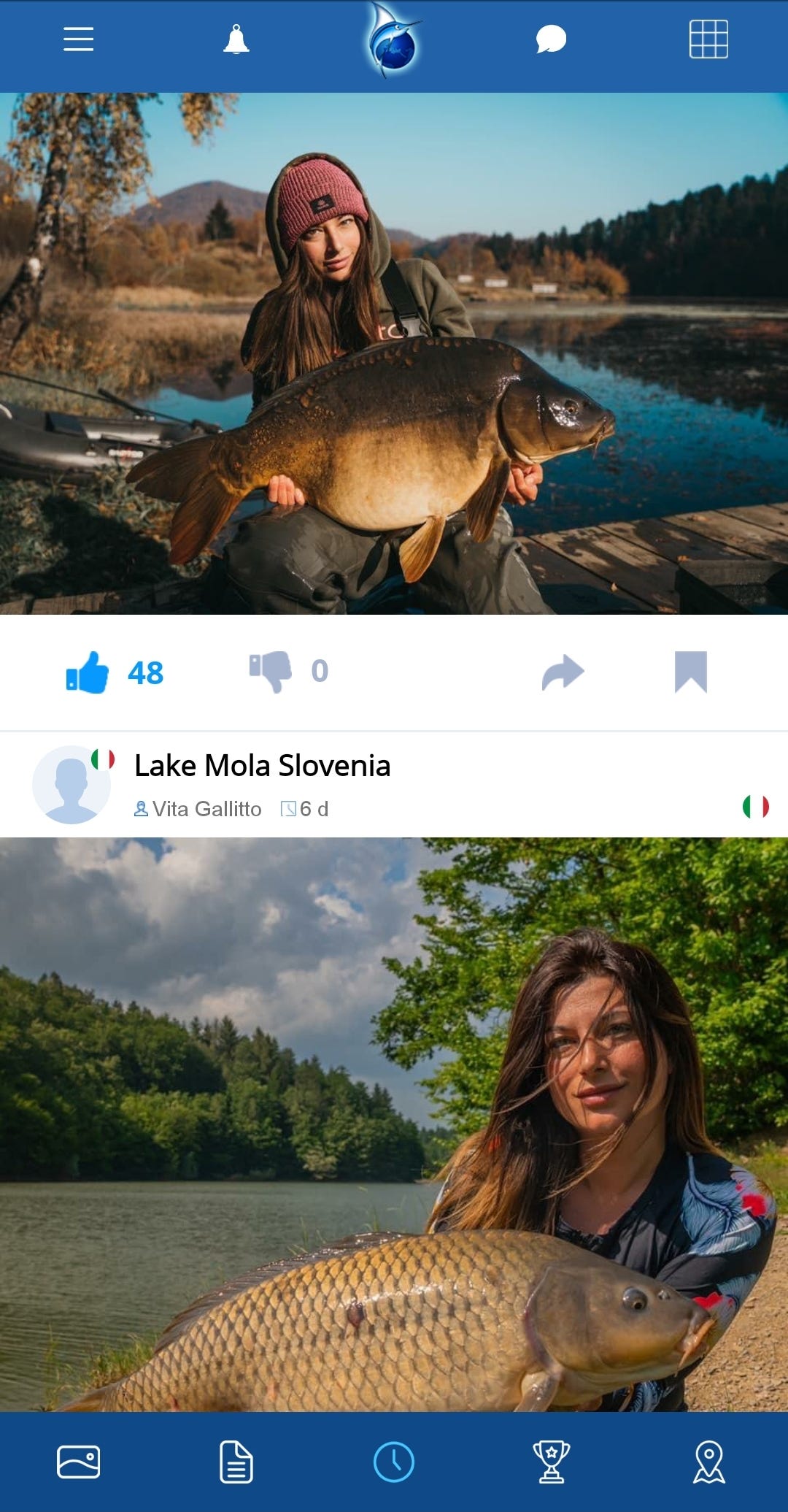Tap the marlin logo in header

coord(394,41)
